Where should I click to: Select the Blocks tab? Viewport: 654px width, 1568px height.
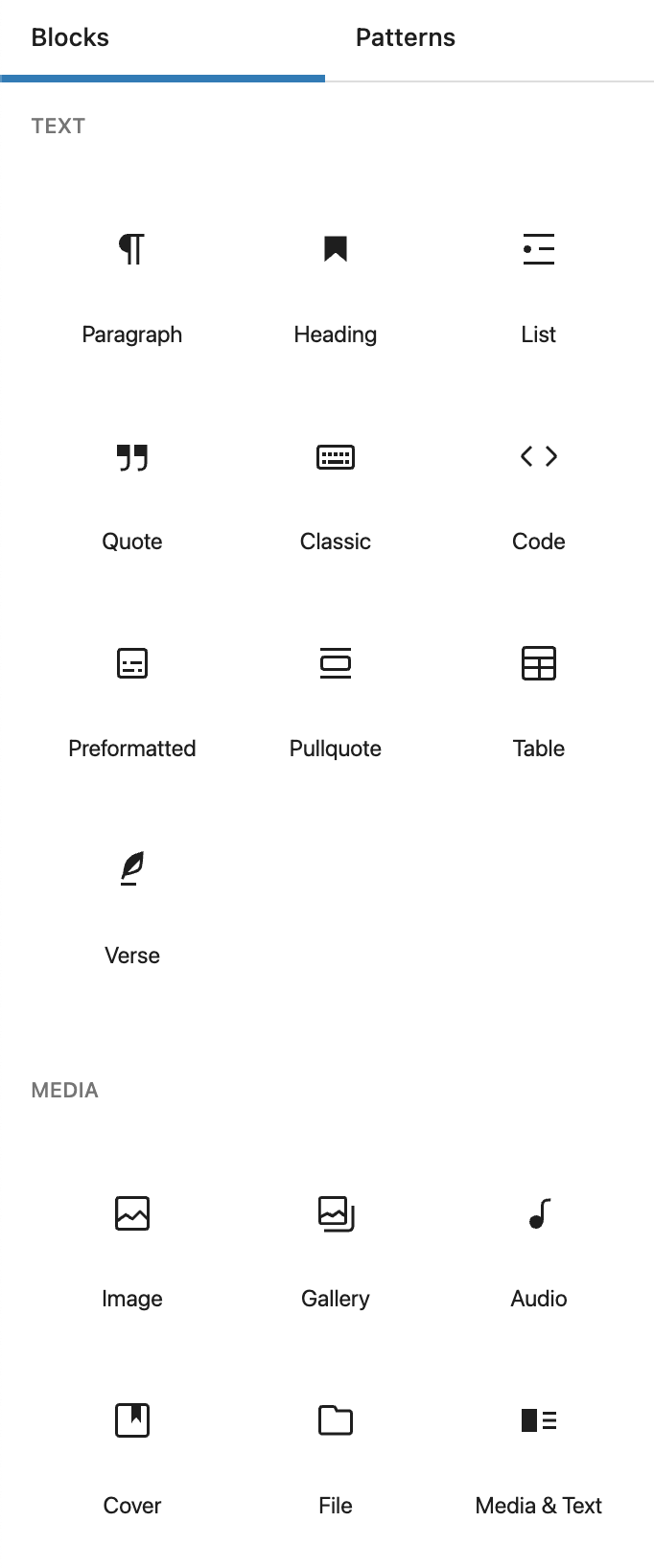pos(70,38)
